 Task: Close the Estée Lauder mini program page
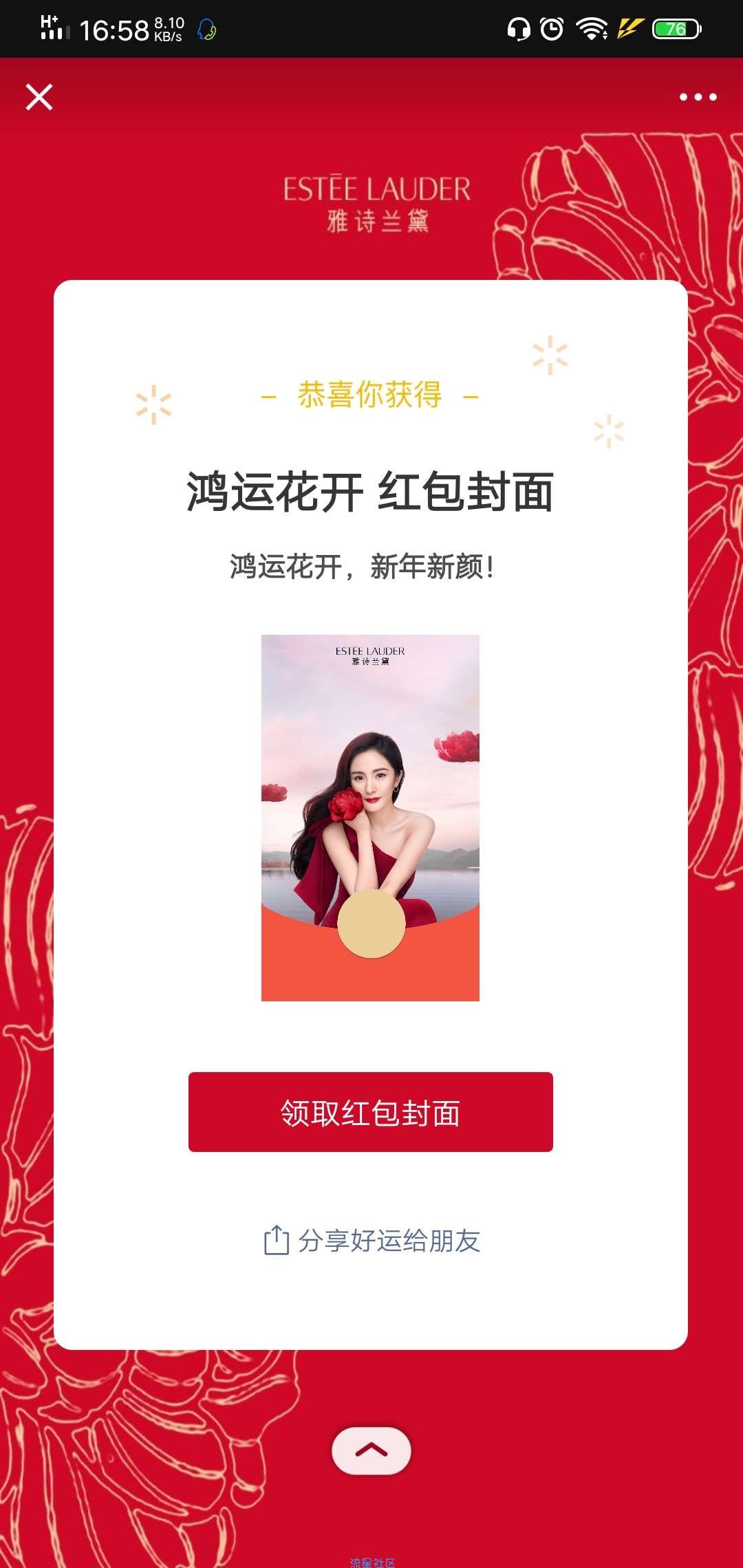pyautogui.click(x=39, y=97)
